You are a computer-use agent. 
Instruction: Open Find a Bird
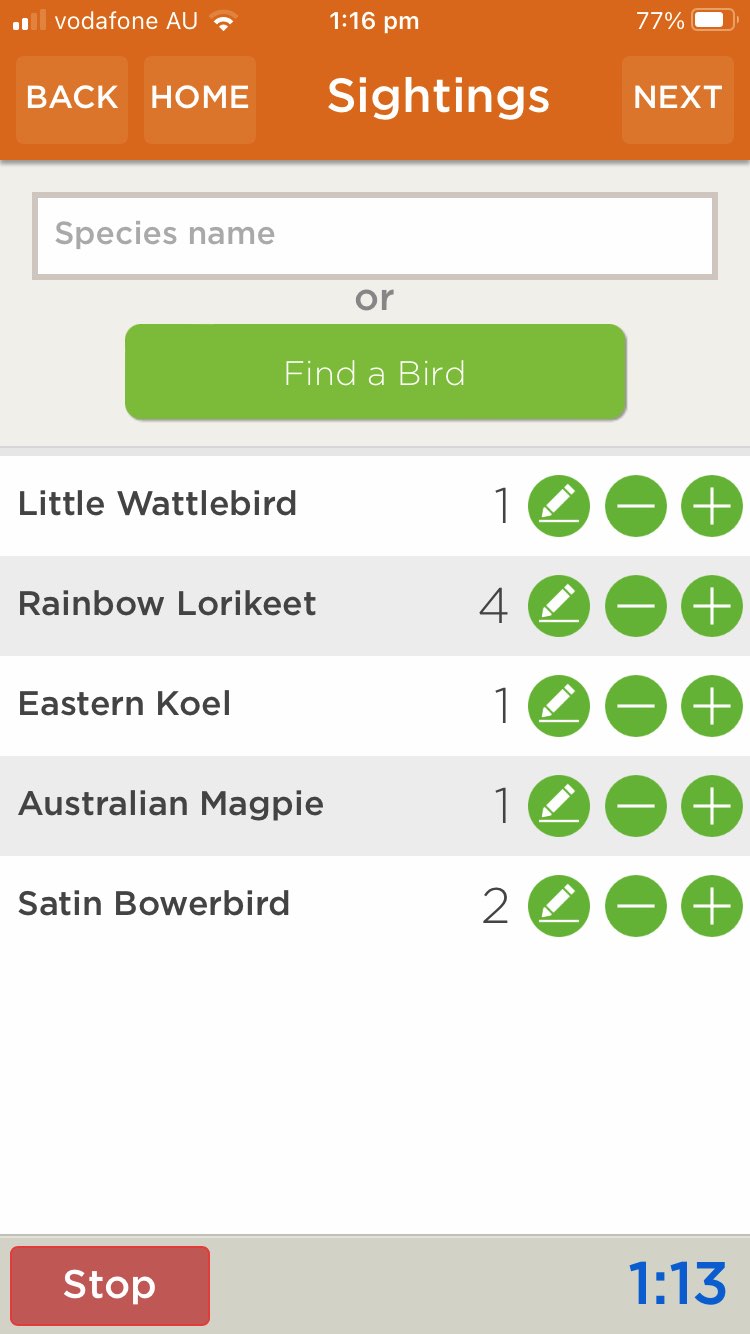click(x=375, y=373)
